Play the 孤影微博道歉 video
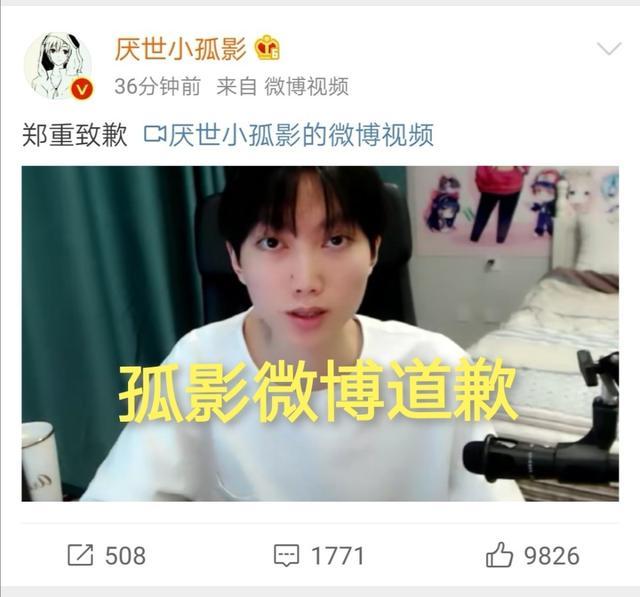Viewport: 640px width, 597px height. coord(319,333)
